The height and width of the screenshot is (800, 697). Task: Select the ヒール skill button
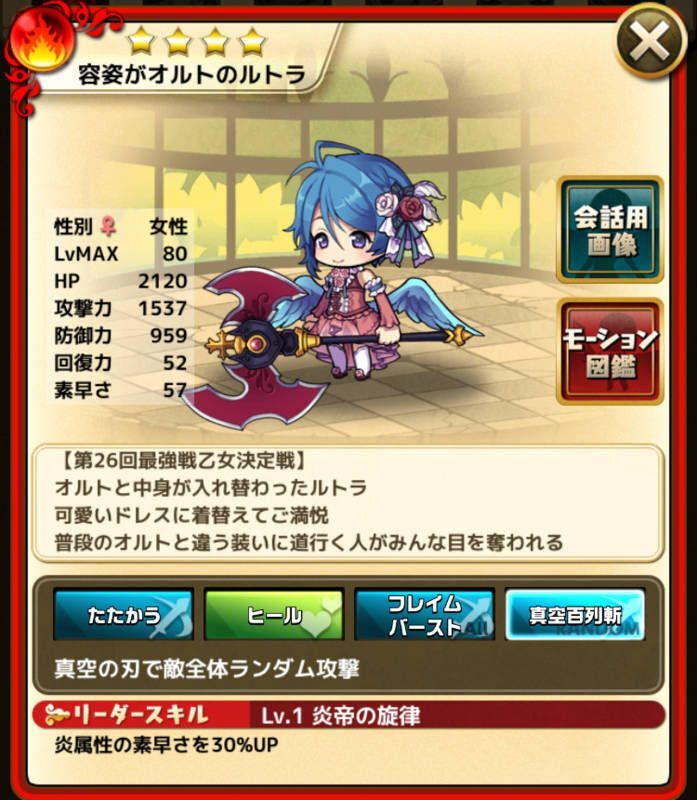coord(274,614)
